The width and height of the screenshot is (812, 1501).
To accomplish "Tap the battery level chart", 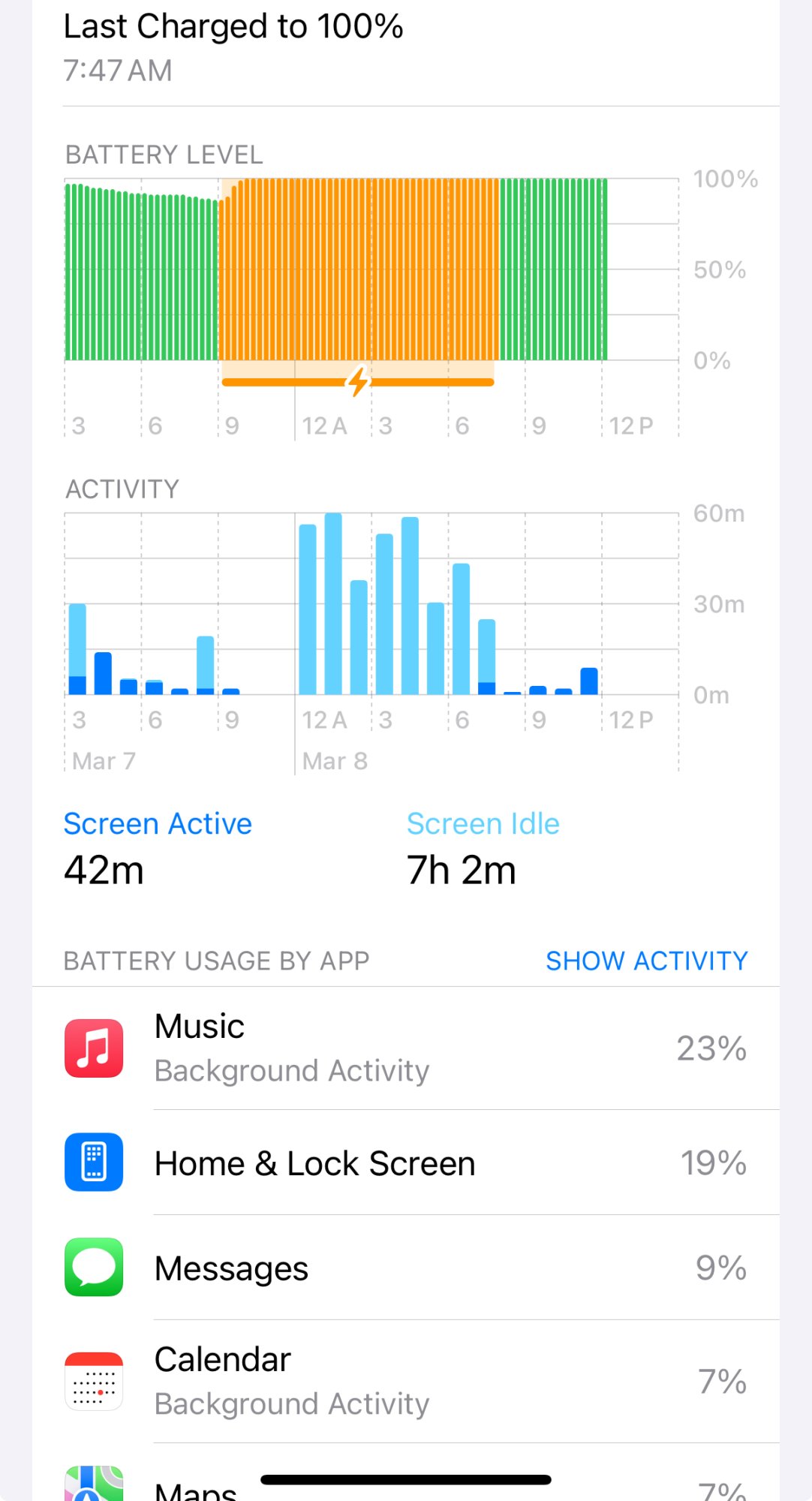I will pos(371,270).
